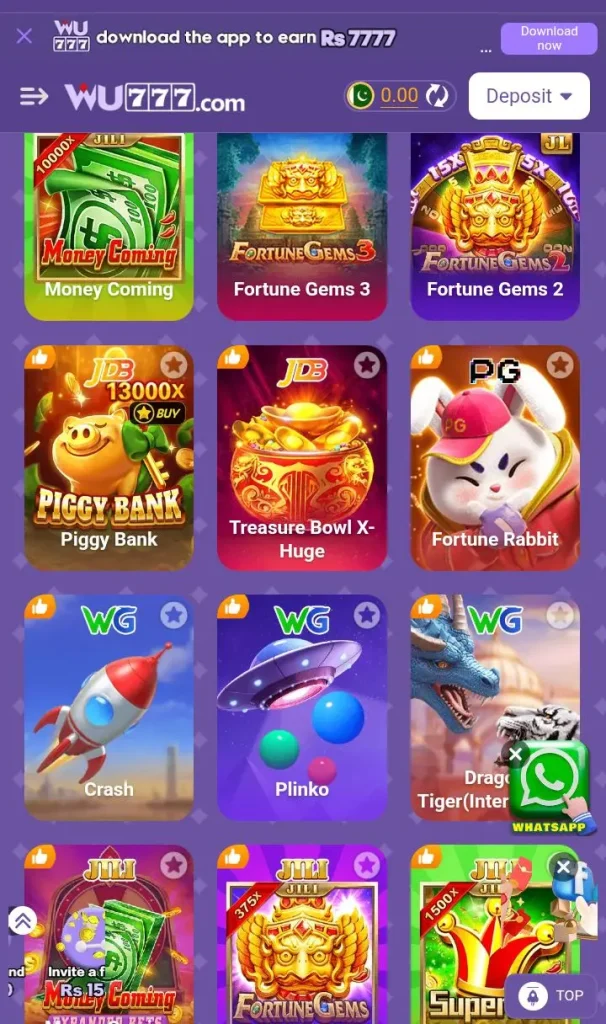Contact support via WhatsApp button
The width and height of the screenshot is (606, 1024).
tap(550, 784)
